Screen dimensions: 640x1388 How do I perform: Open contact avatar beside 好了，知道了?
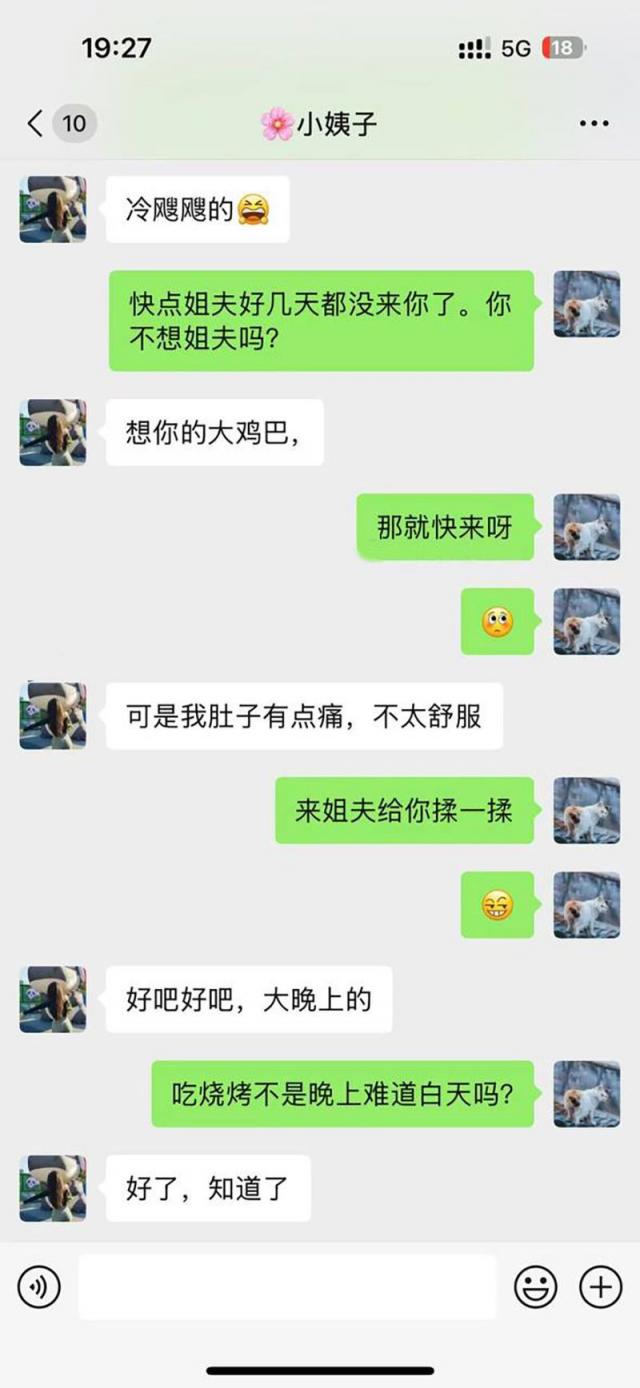click(x=53, y=1188)
